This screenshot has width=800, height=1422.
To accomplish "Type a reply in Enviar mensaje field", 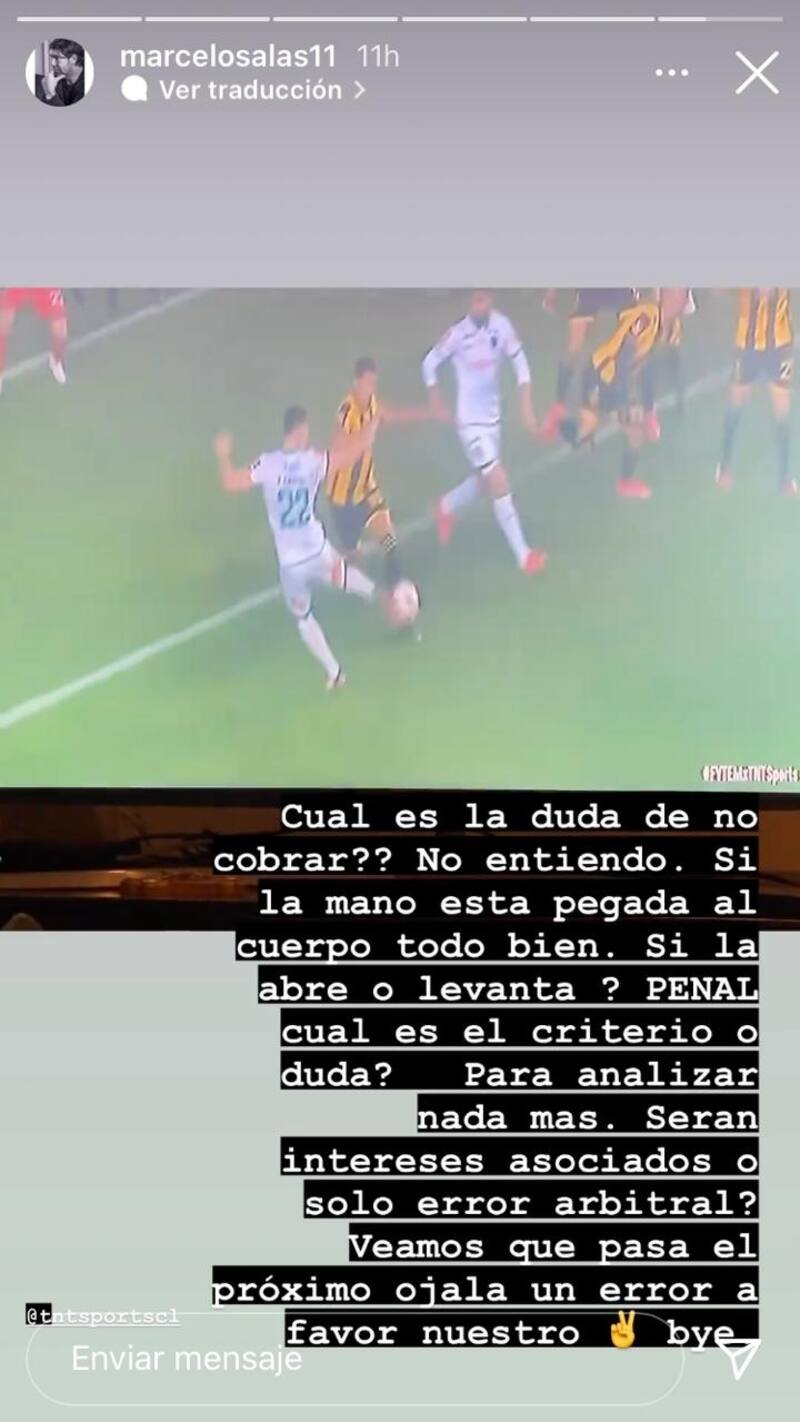I will coord(300,1358).
